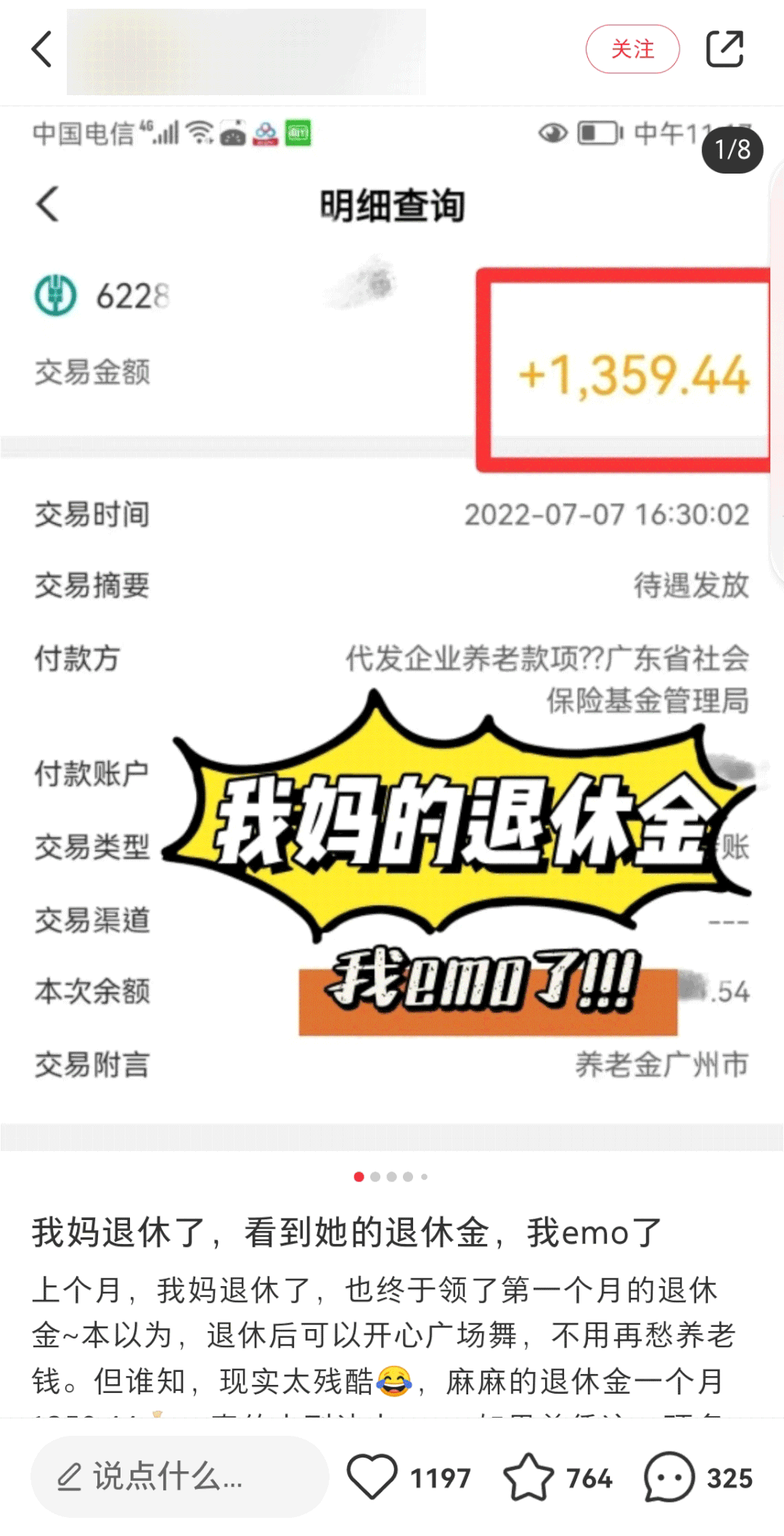
Task: Tap the 1/8 image counter badge
Action: pyautogui.click(x=733, y=150)
